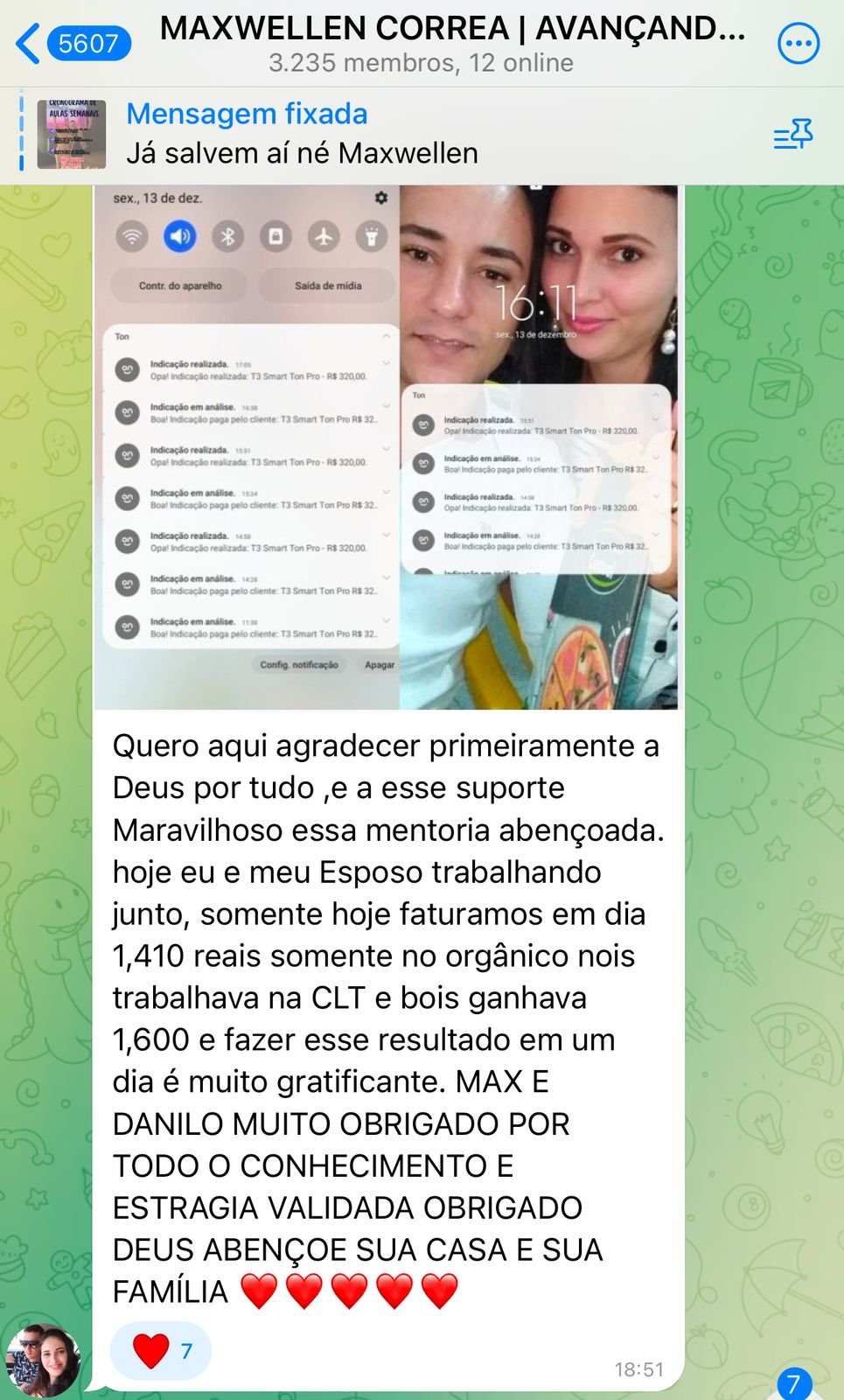Open the group options menu

tap(798, 44)
